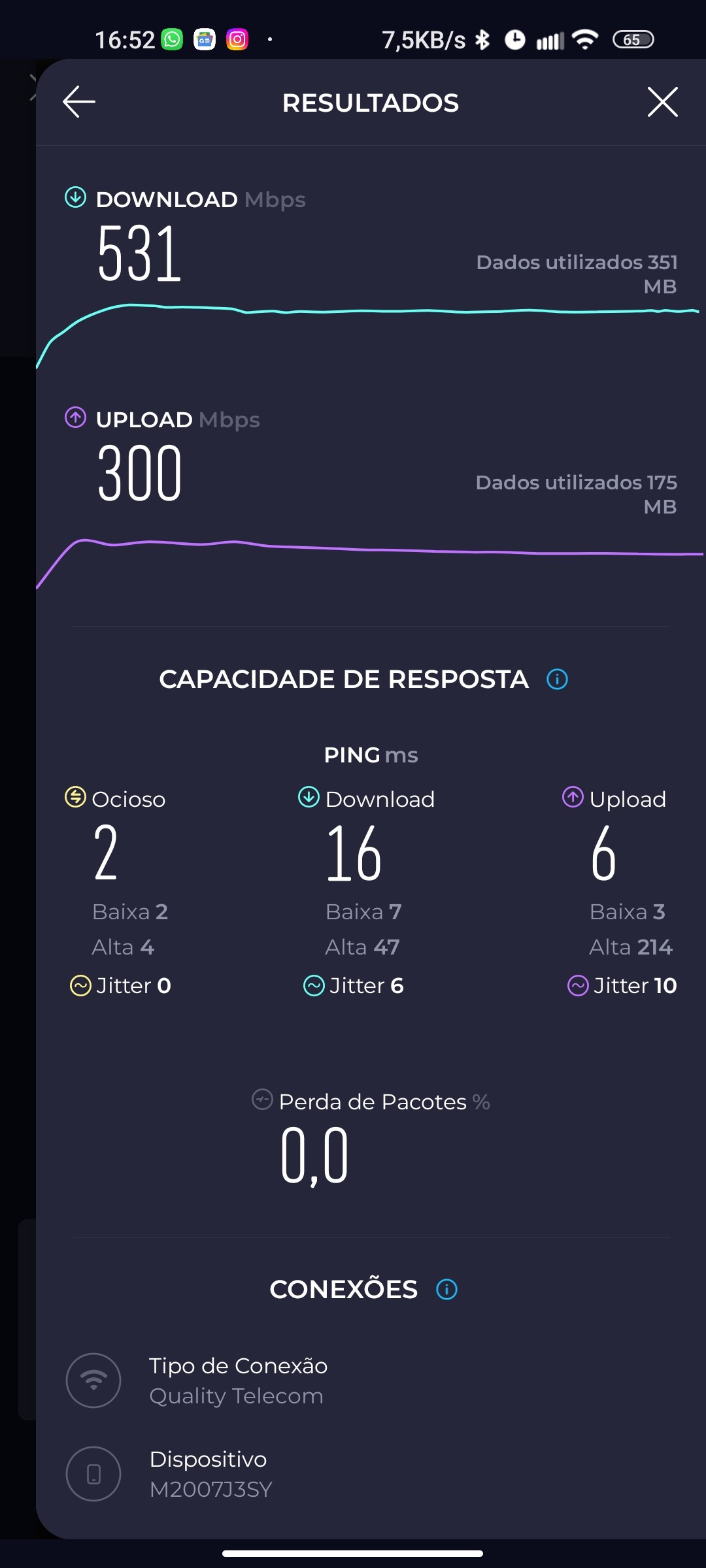The width and height of the screenshot is (706, 1568).
Task: Close the Resultados screen
Action: 662,102
